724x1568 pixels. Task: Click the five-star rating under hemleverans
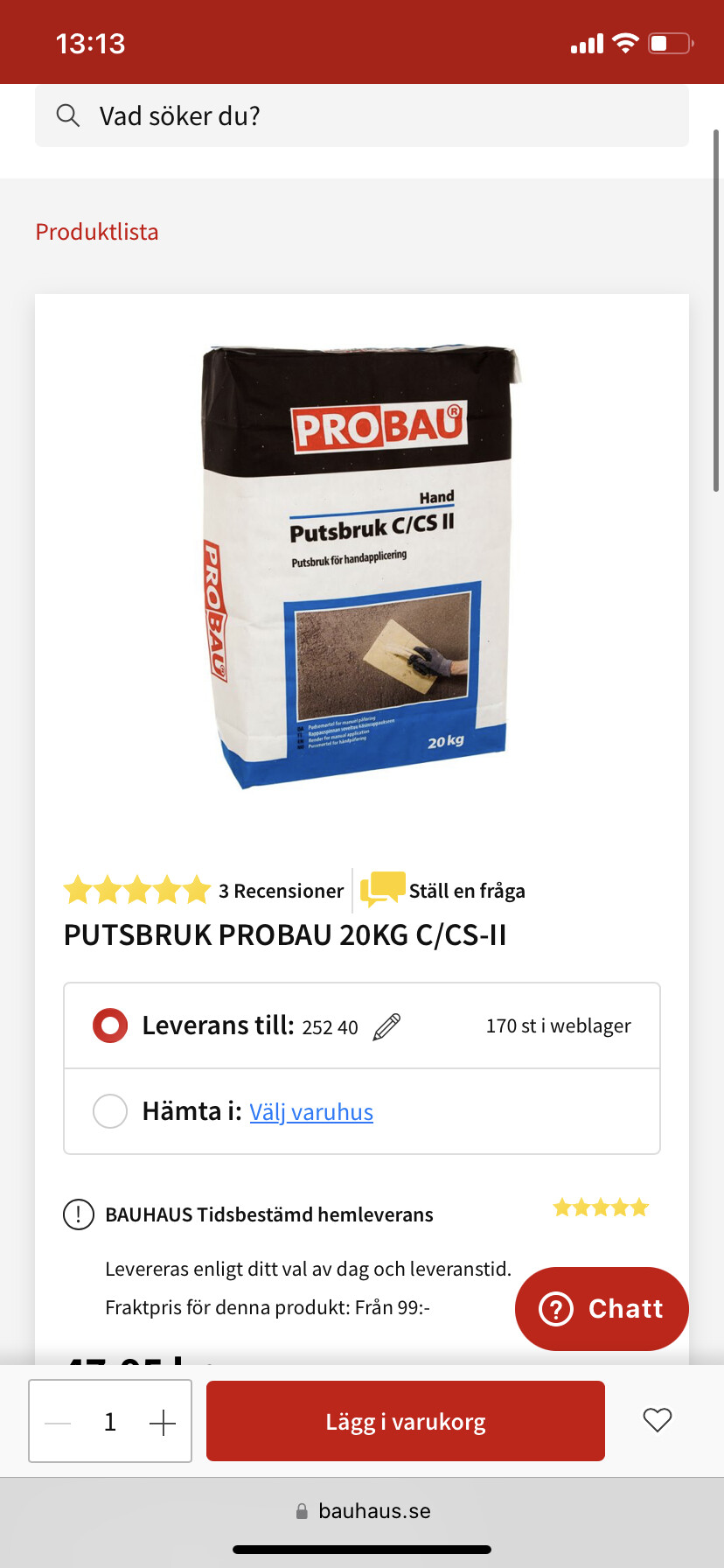pyautogui.click(x=601, y=1206)
